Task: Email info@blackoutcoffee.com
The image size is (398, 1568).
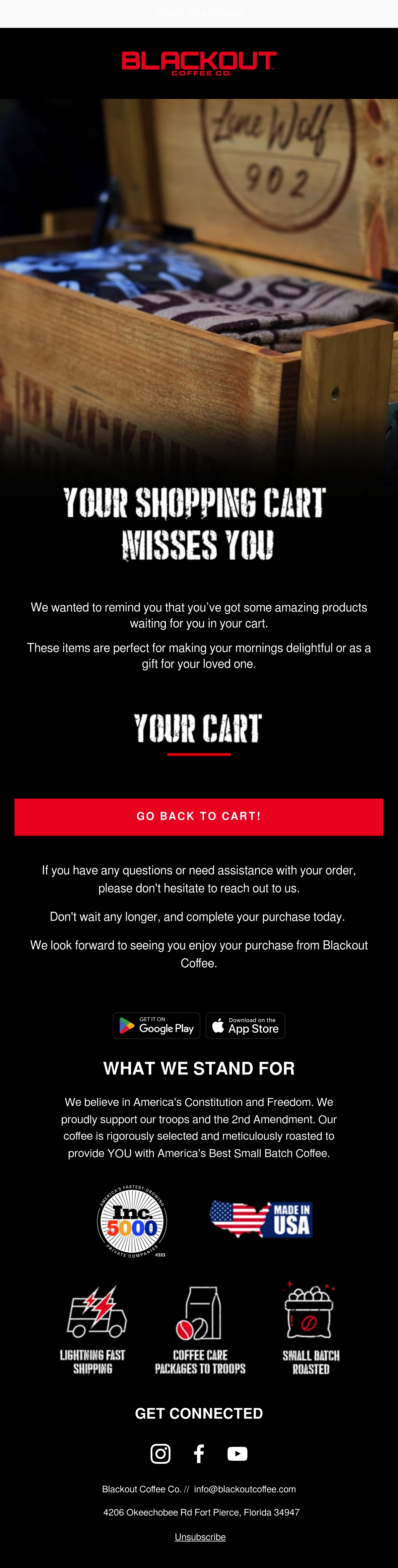Action: (245, 1489)
